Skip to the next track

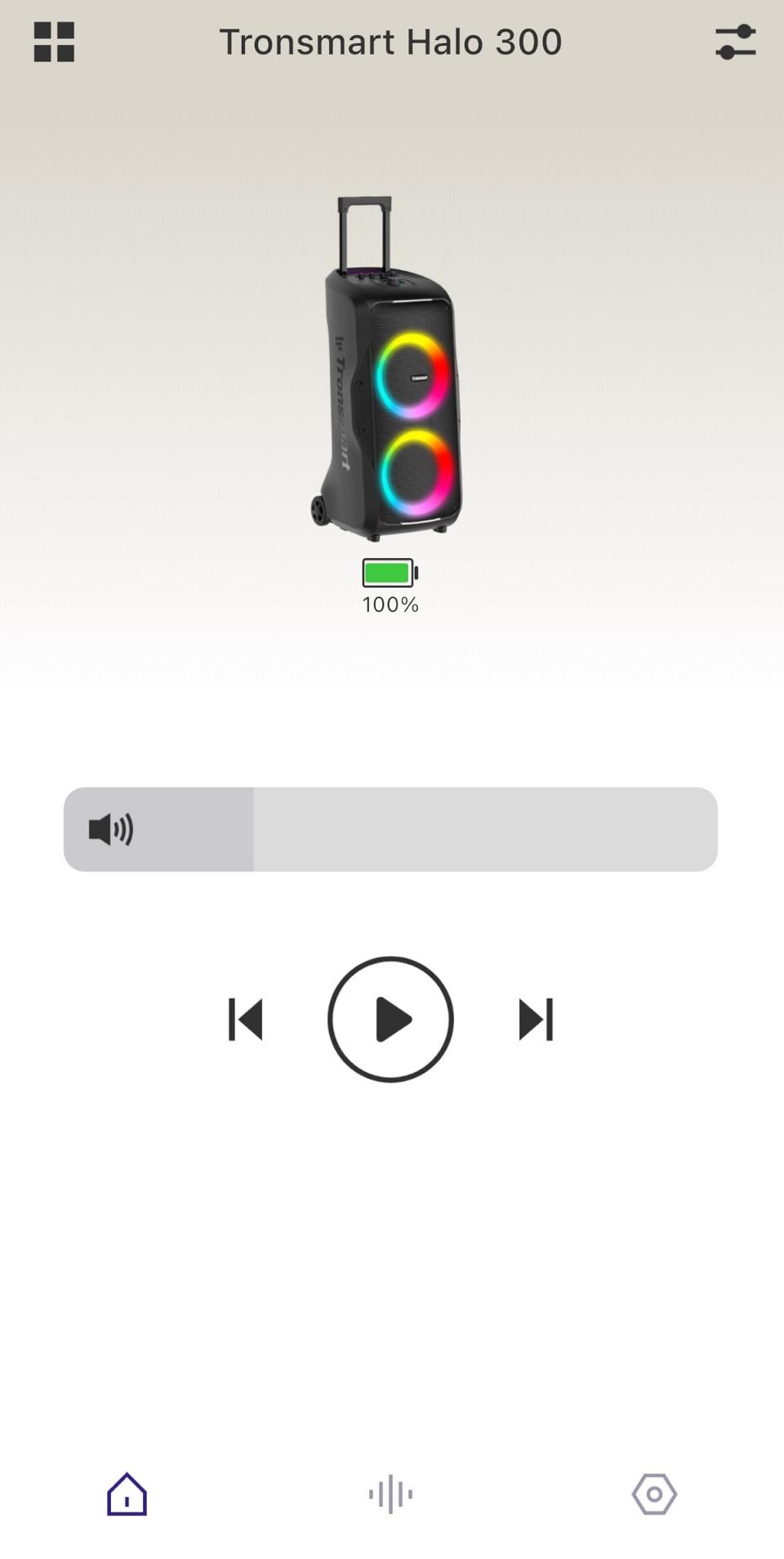click(536, 1019)
